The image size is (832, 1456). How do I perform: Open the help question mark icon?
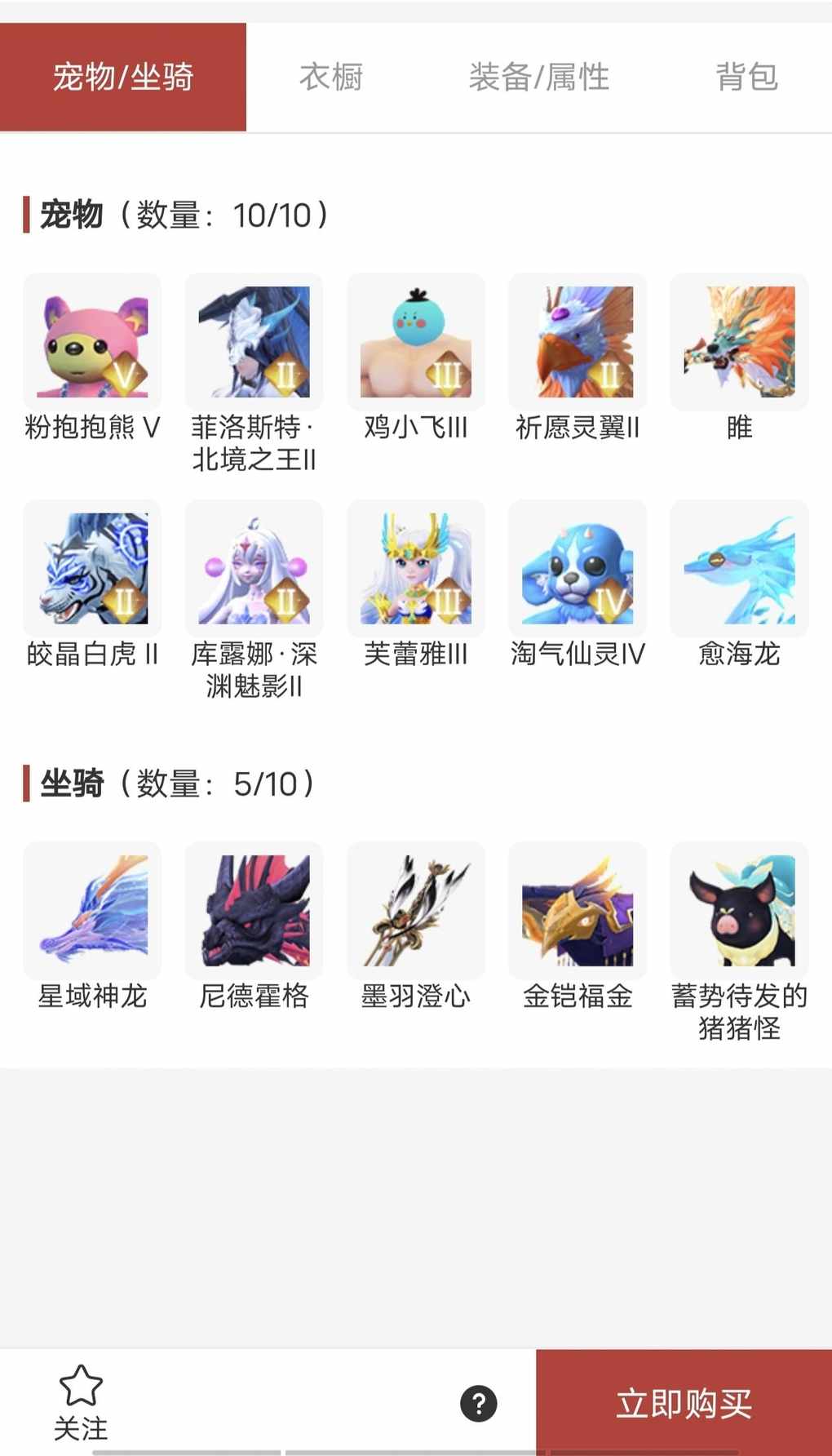[x=479, y=1404]
